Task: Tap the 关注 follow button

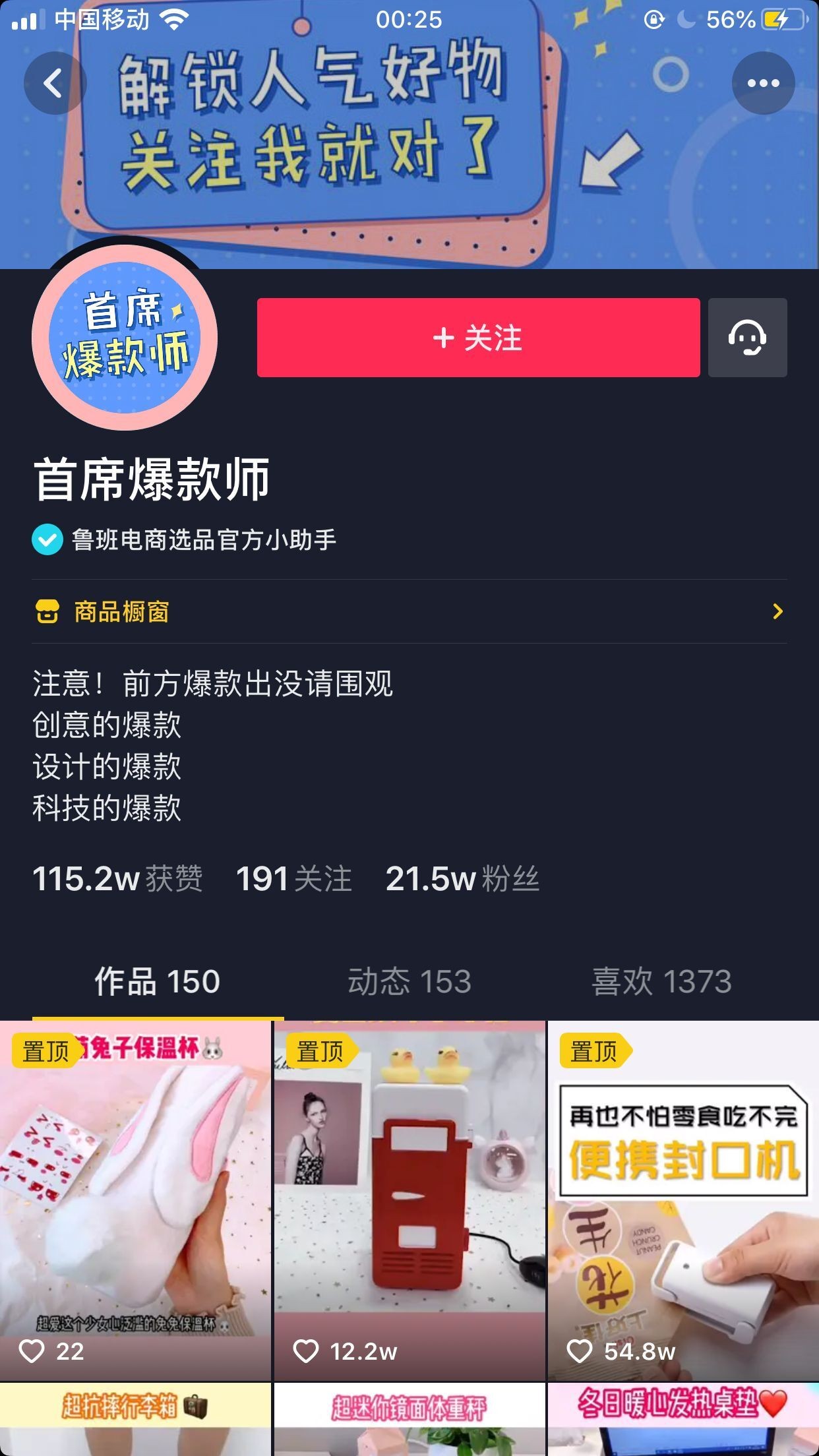Action: pos(478,338)
